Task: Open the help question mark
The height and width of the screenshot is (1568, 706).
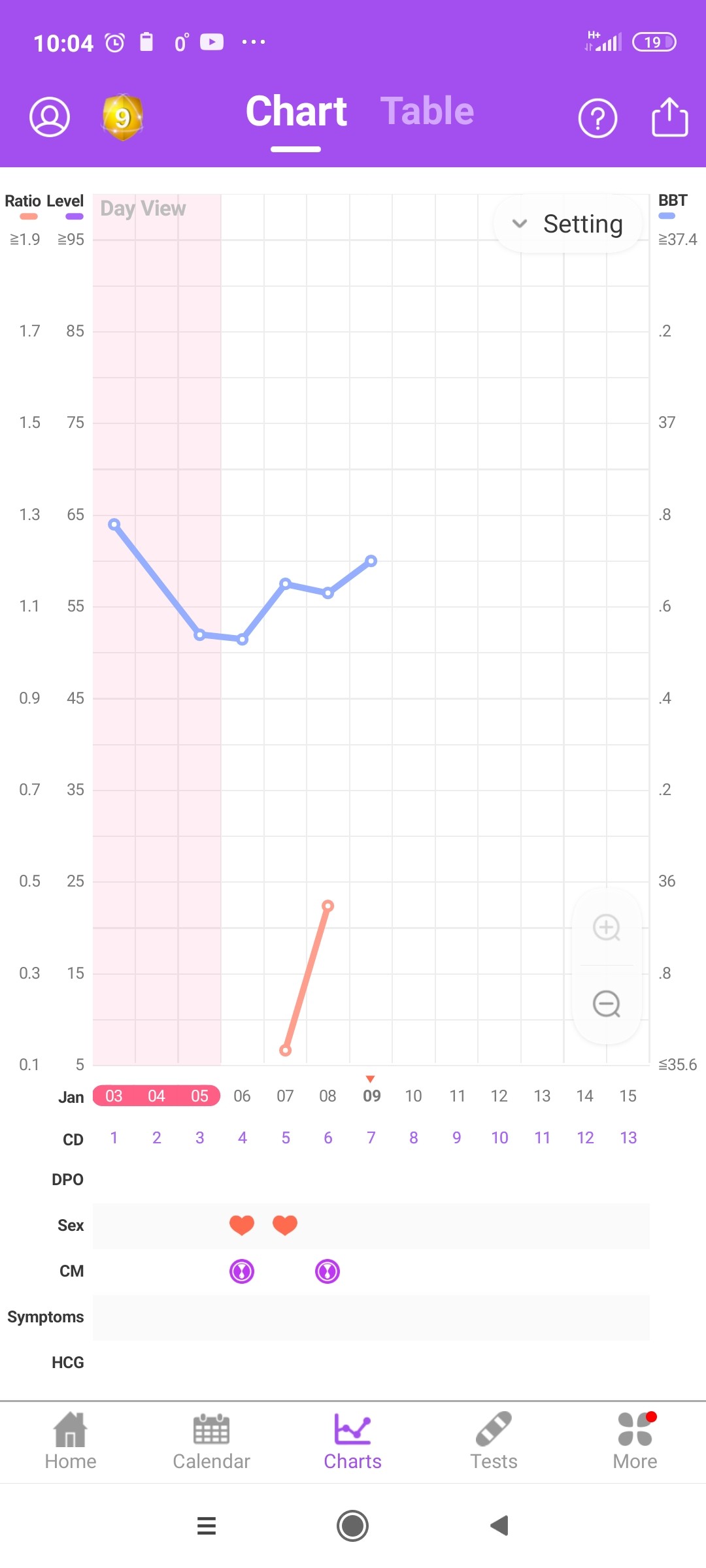Action: pos(597,118)
